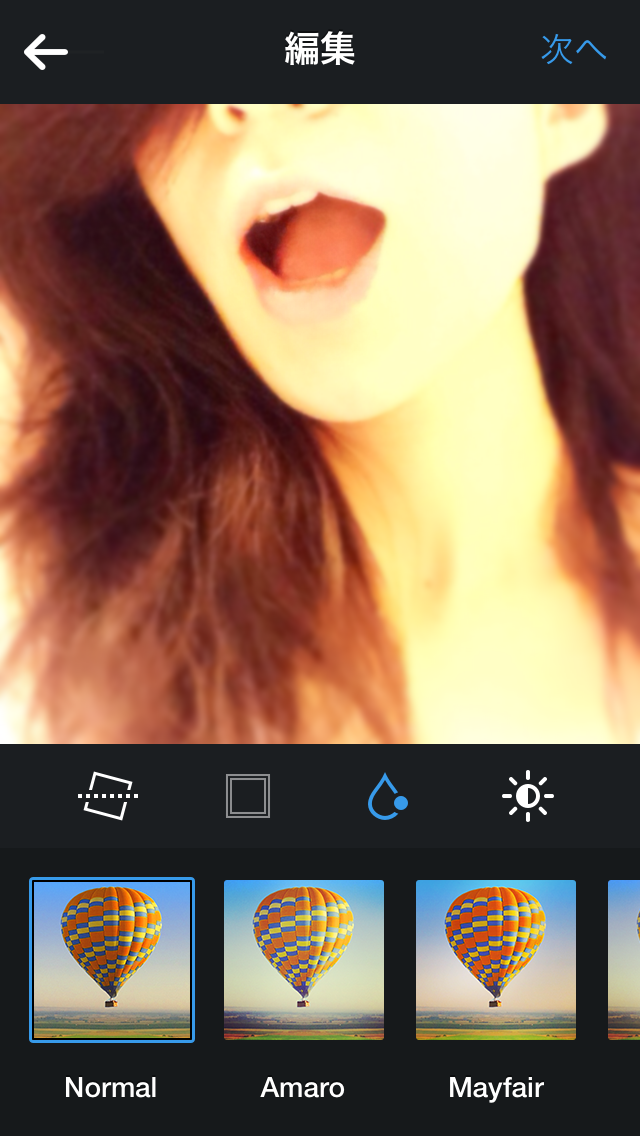Toggle the photo border frame

(248, 795)
